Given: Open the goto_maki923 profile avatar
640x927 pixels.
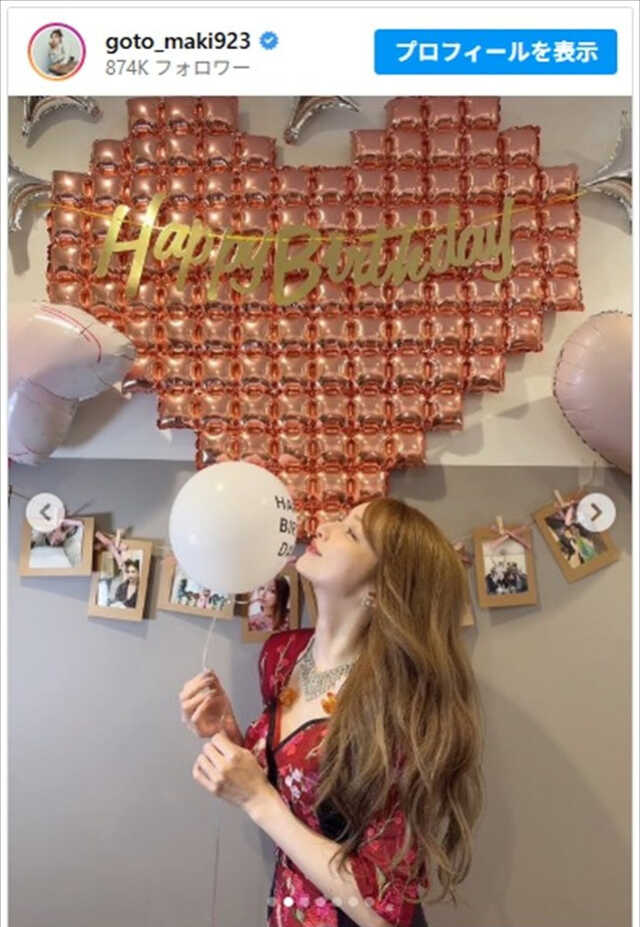Looking at the screenshot, I should 56,51.
